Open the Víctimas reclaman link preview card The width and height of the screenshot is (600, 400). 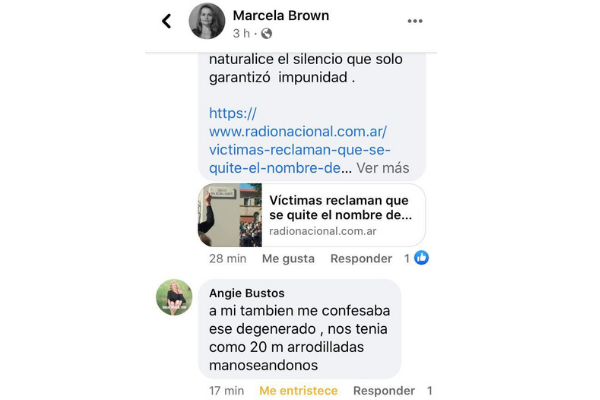(312, 214)
